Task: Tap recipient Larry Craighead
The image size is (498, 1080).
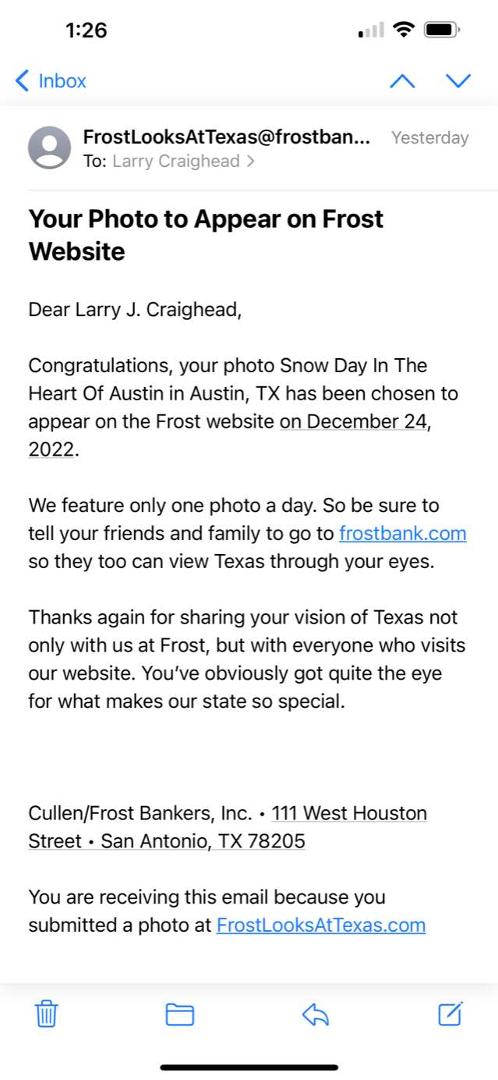Action: [176, 161]
